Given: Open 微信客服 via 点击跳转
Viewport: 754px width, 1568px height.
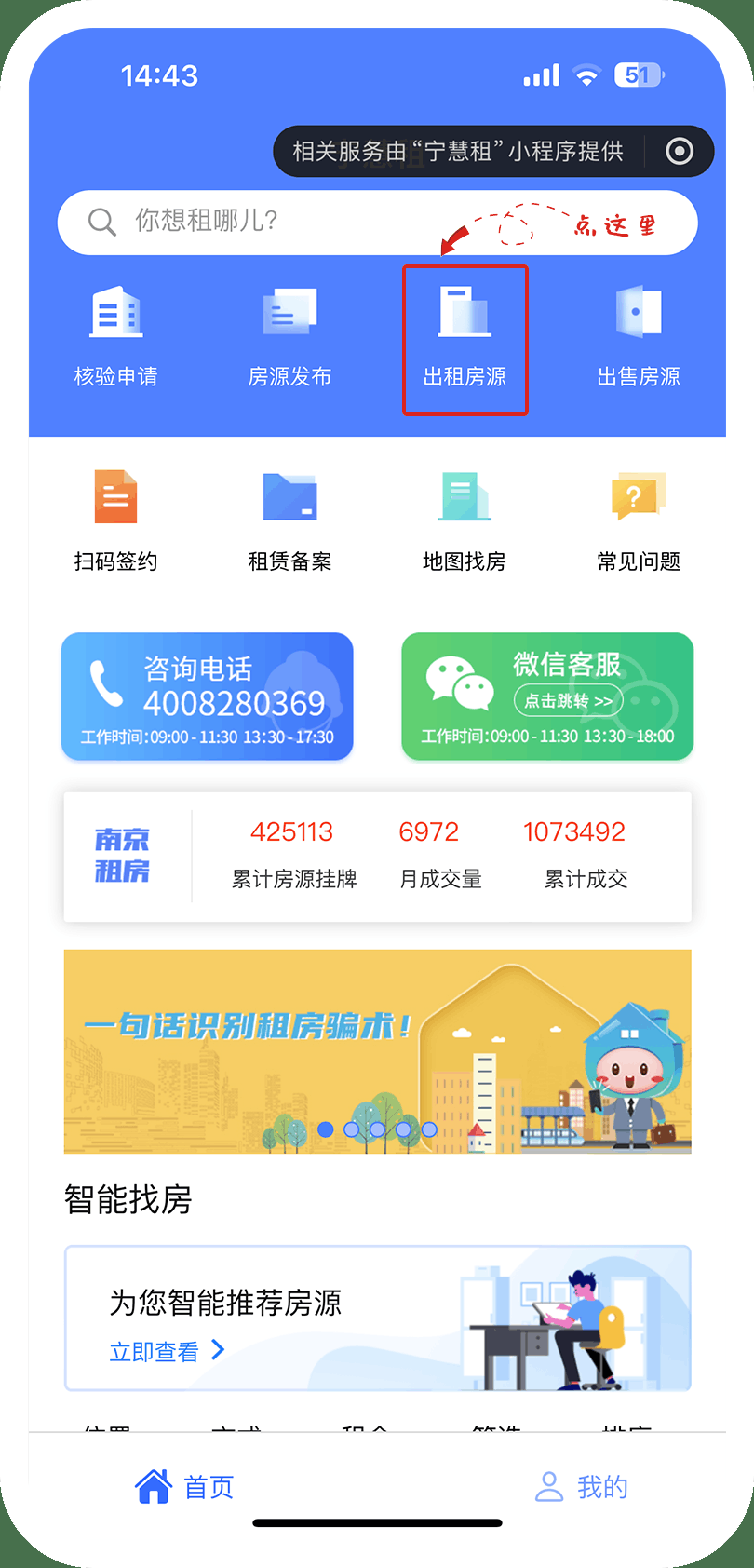Looking at the screenshot, I should [567, 700].
